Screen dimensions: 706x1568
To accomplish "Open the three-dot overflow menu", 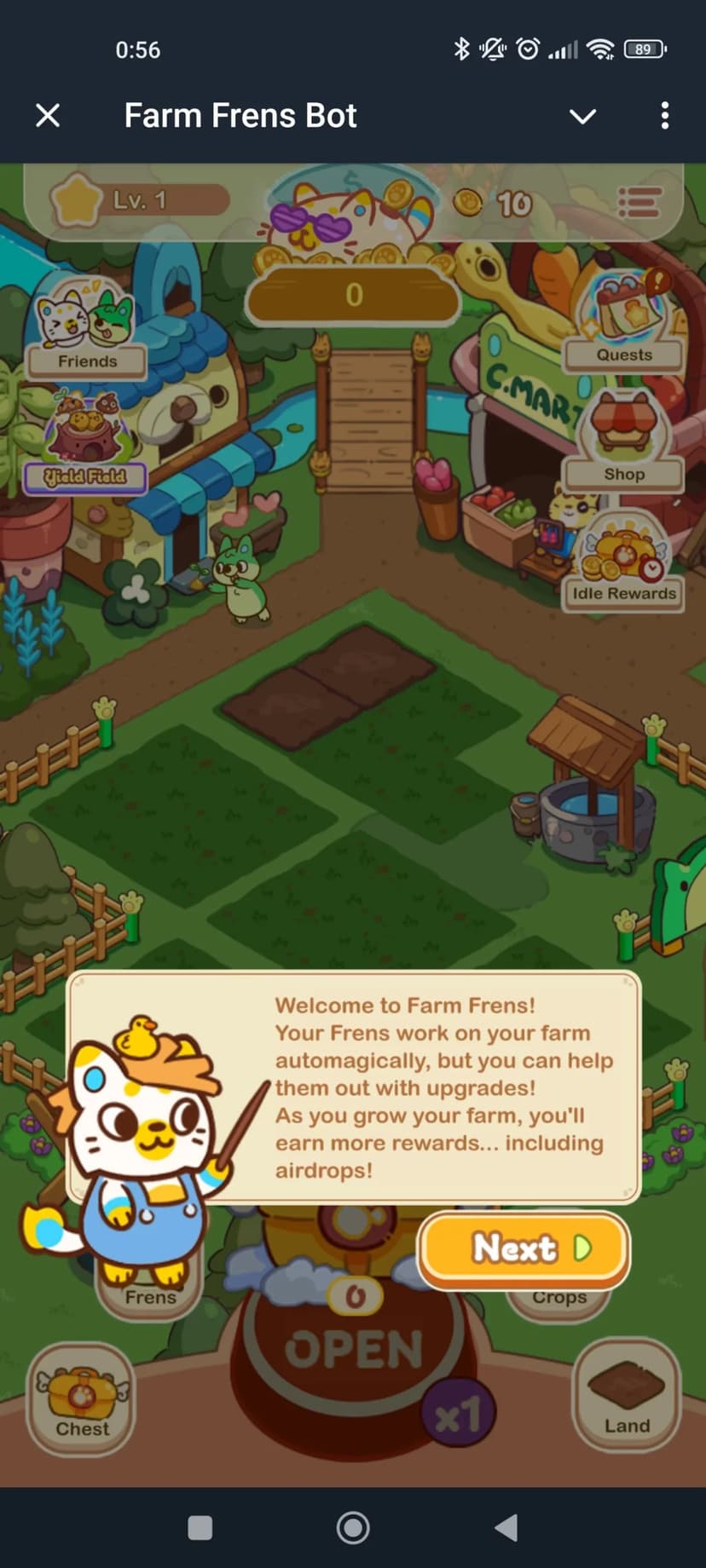I will coord(664,116).
